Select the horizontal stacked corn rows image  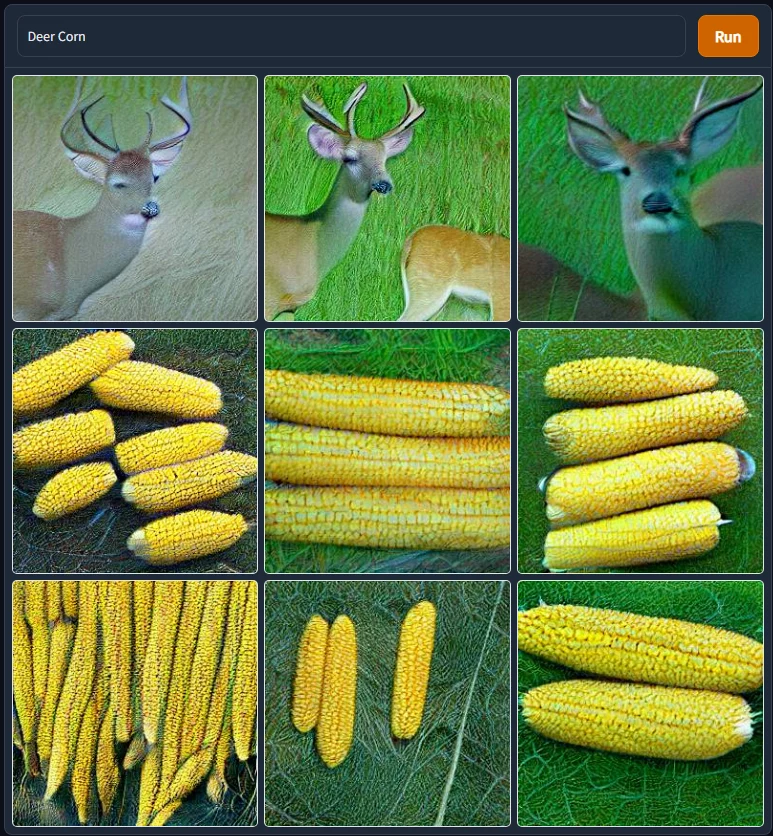click(x=386, y=450)
